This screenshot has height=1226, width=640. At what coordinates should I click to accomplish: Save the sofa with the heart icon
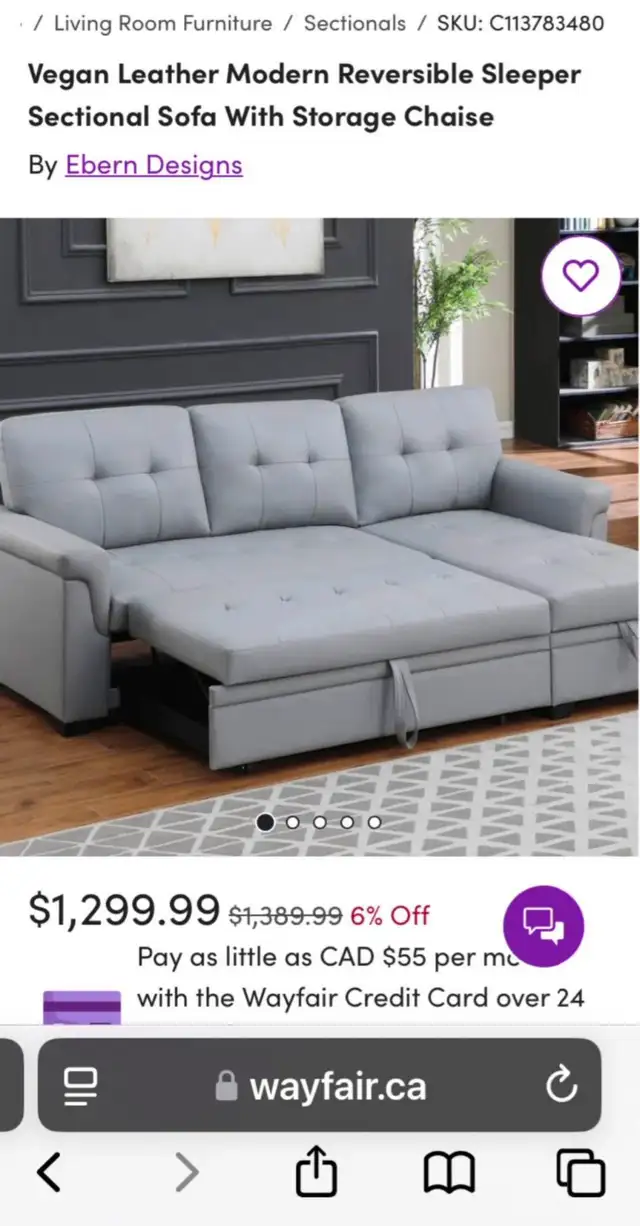(580, 277)
